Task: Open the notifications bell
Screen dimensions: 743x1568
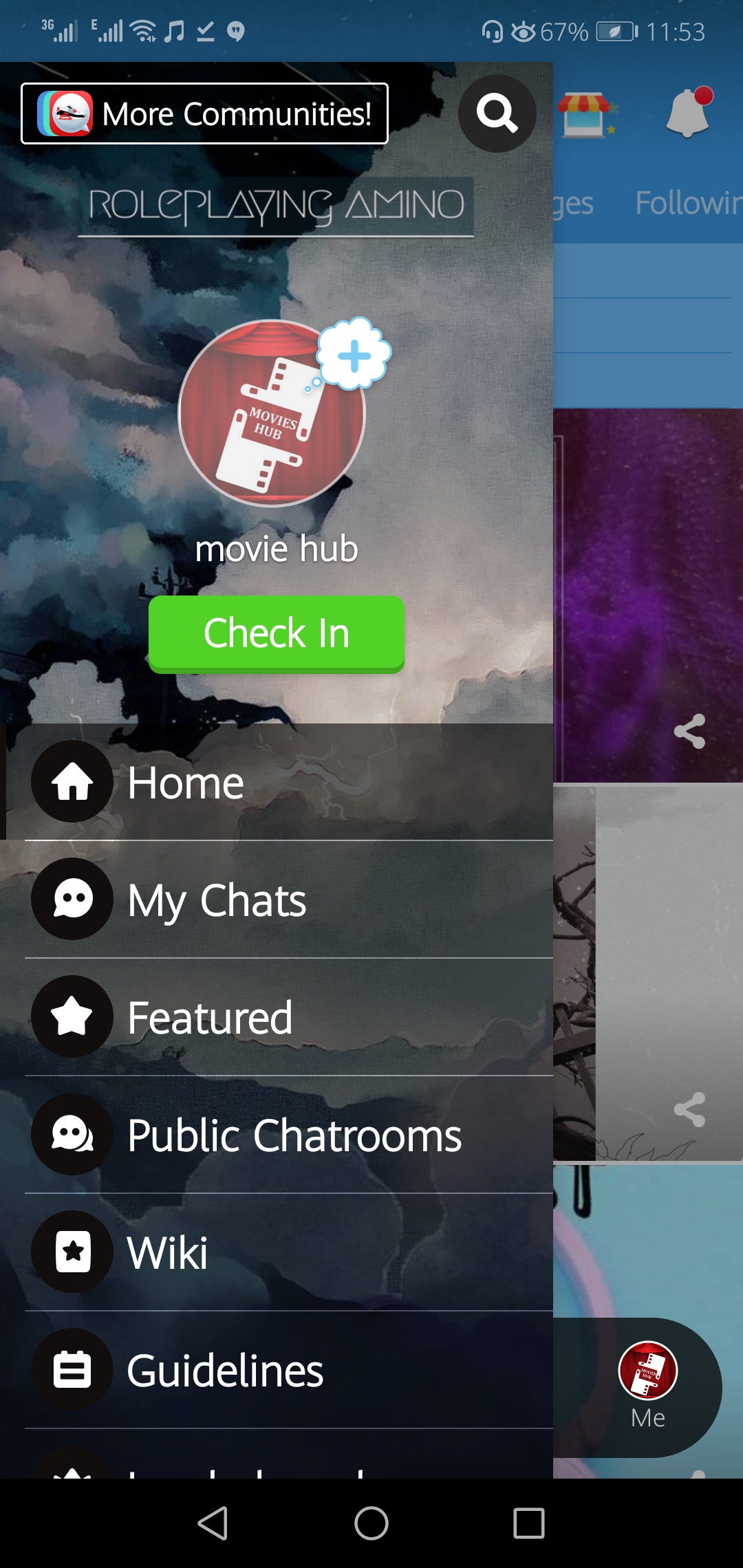Action: (688, 113)
